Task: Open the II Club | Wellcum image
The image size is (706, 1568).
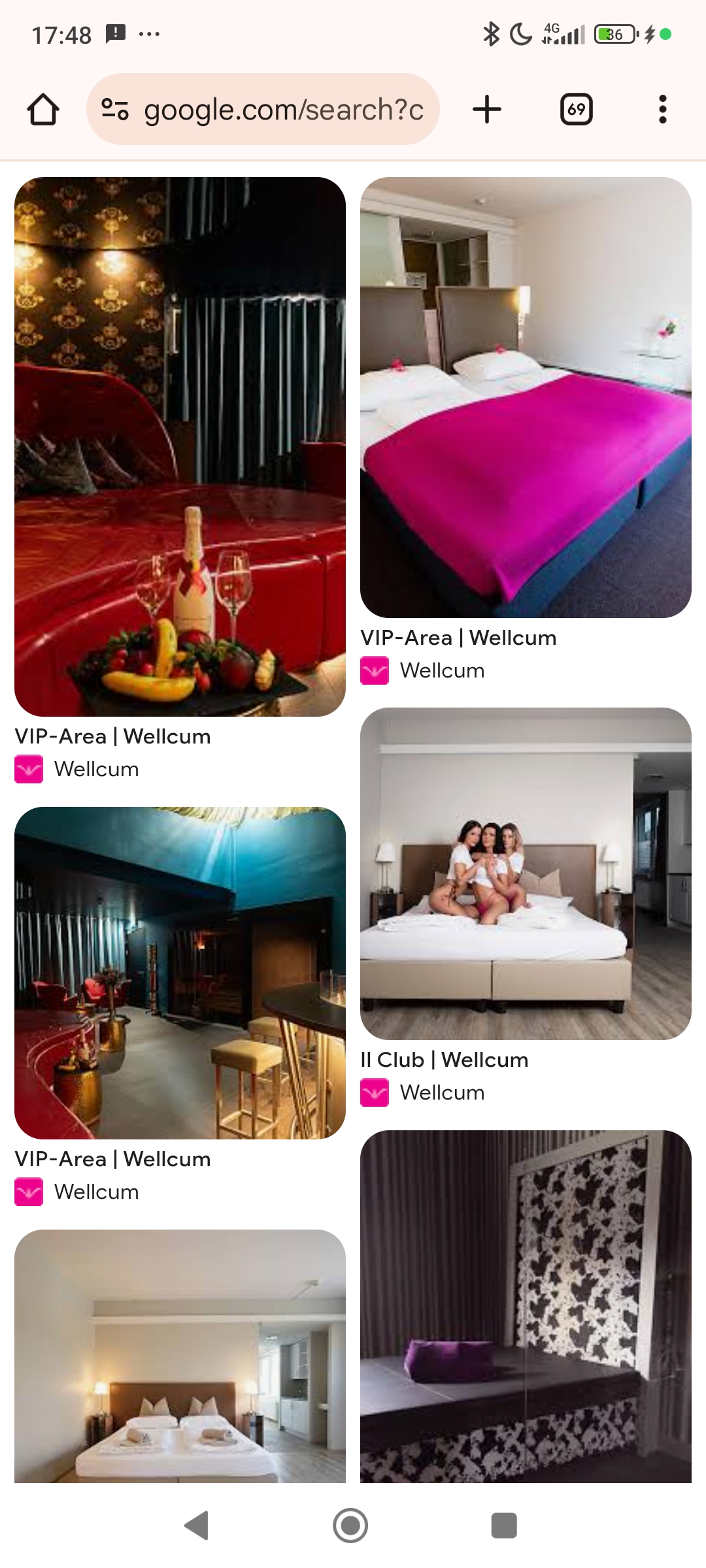Action: (x=526, y=874)
